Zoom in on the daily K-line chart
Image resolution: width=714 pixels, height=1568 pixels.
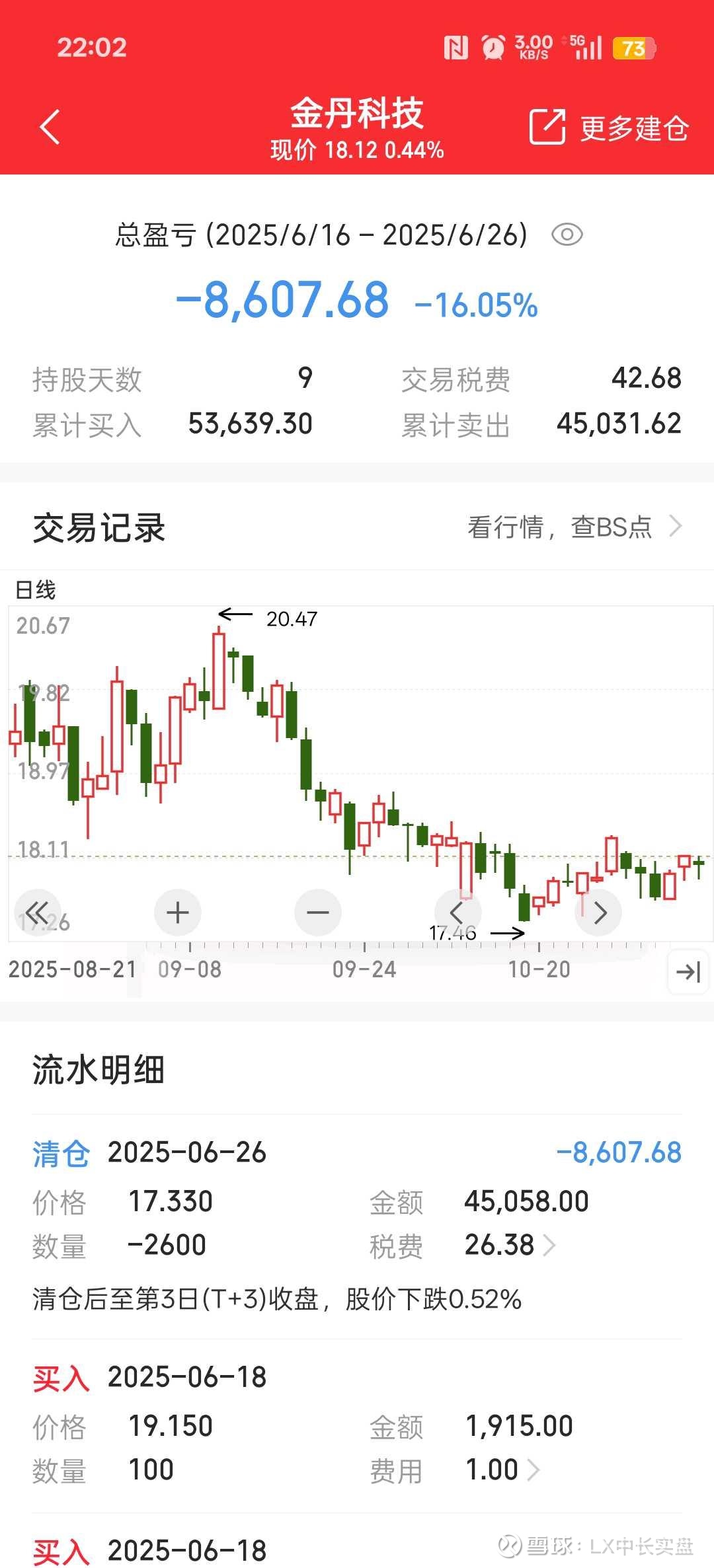pos(177,913)
